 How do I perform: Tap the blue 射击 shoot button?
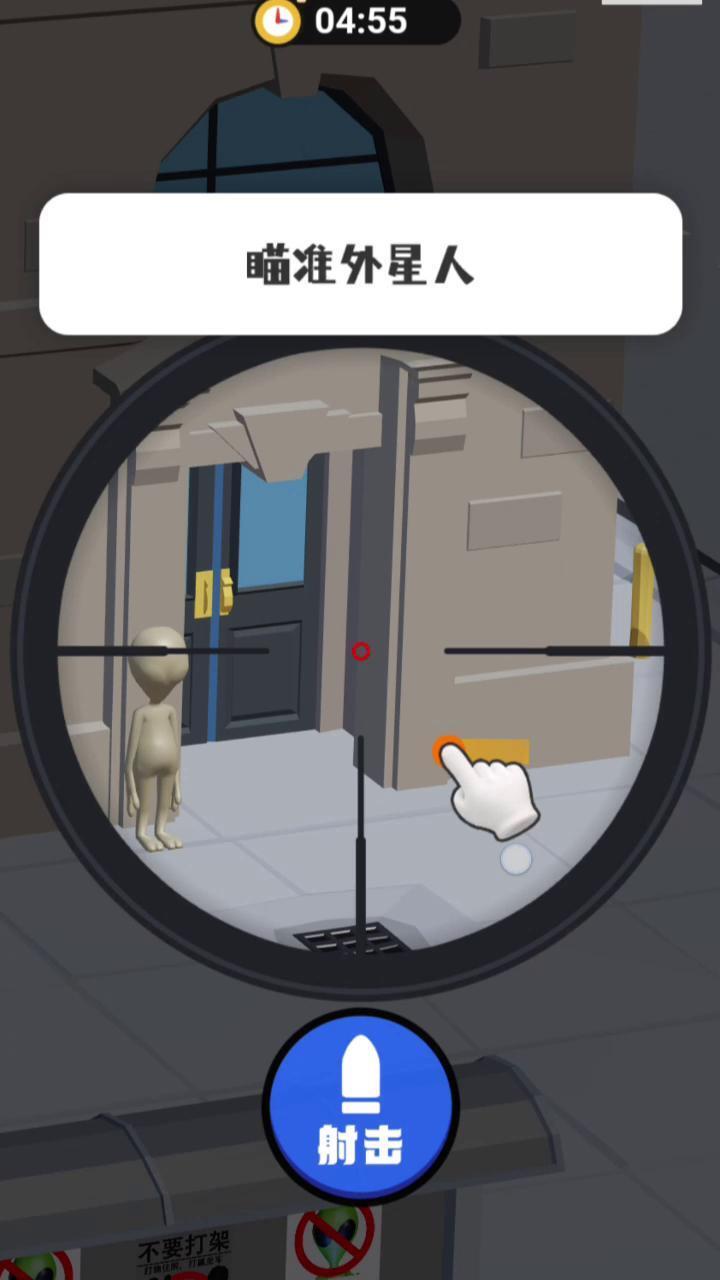tap(360, 1107)
